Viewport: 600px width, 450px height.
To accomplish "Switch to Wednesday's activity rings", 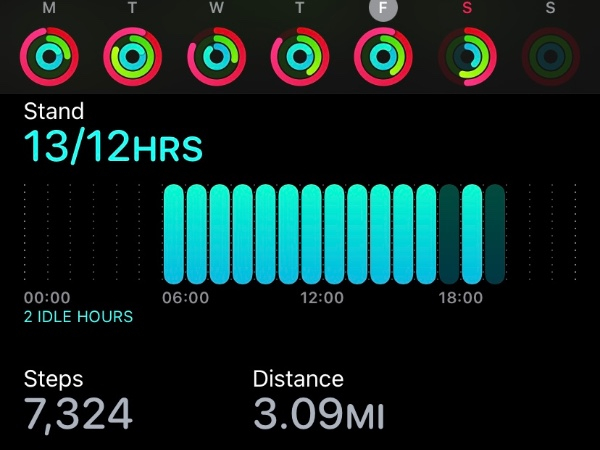I will point(216,56).
